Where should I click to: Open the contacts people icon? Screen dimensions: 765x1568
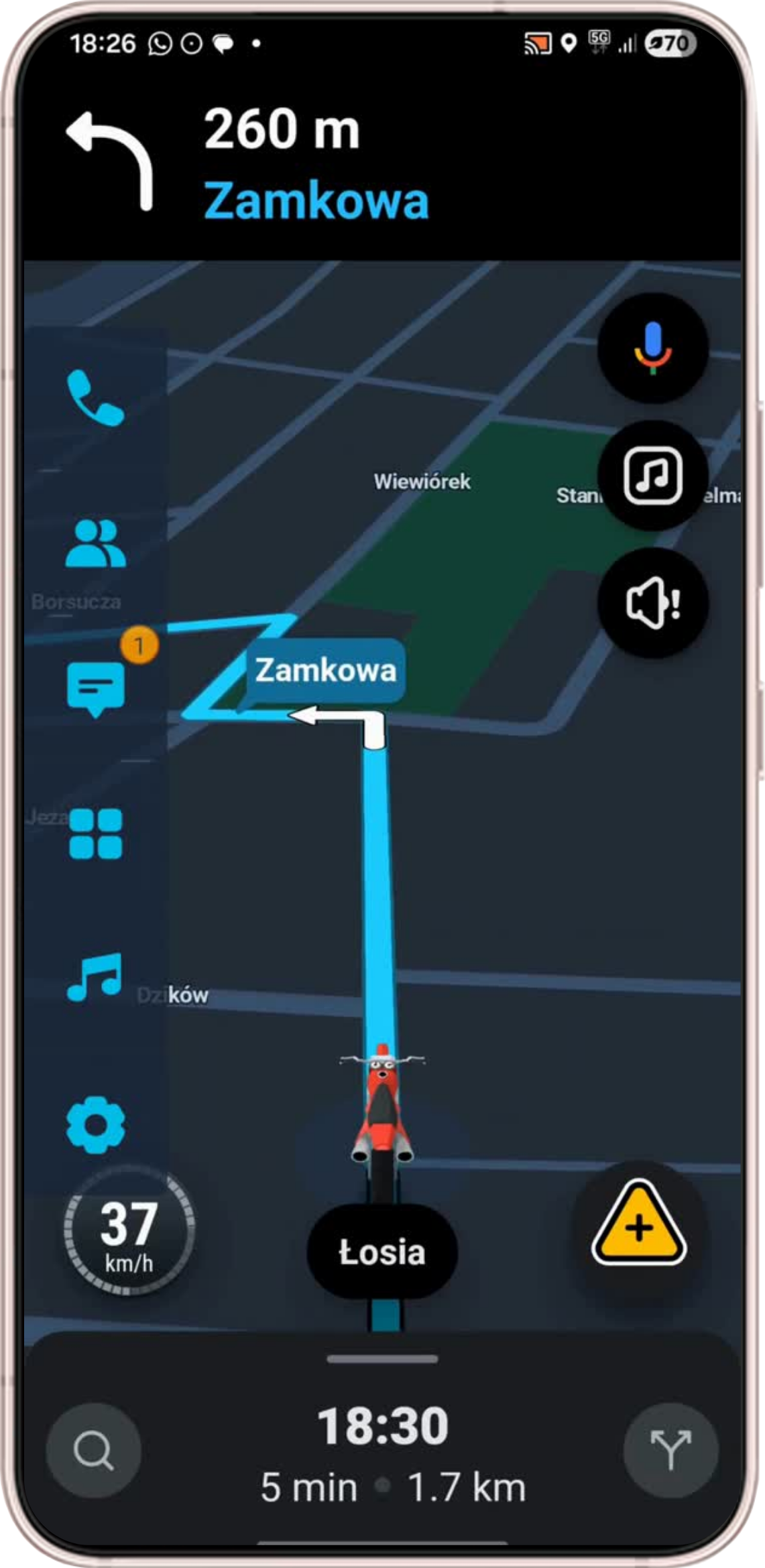96,543
